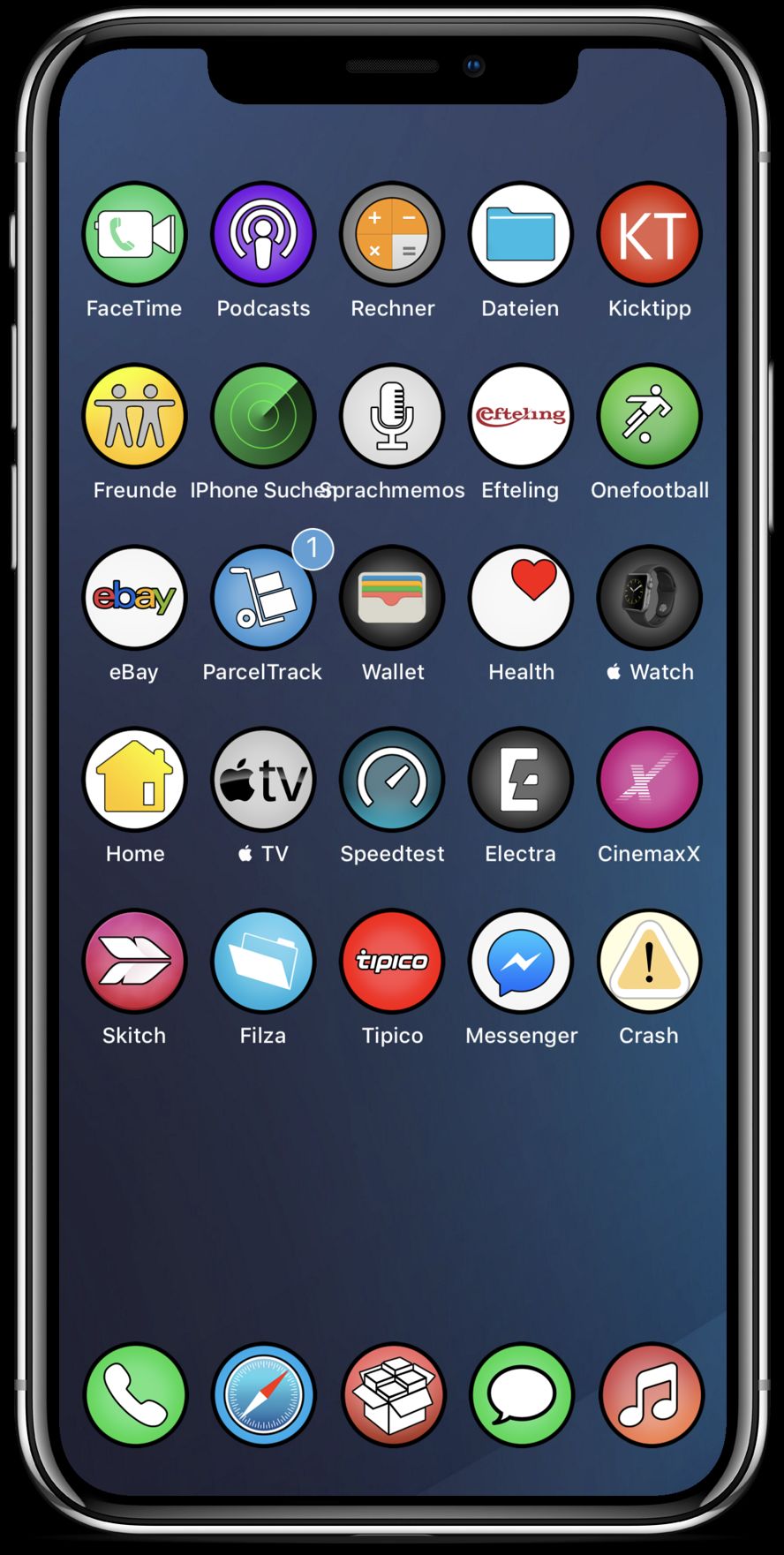Open the Apple Watch app
This screenshot has width=784, height=1555.
650,598
